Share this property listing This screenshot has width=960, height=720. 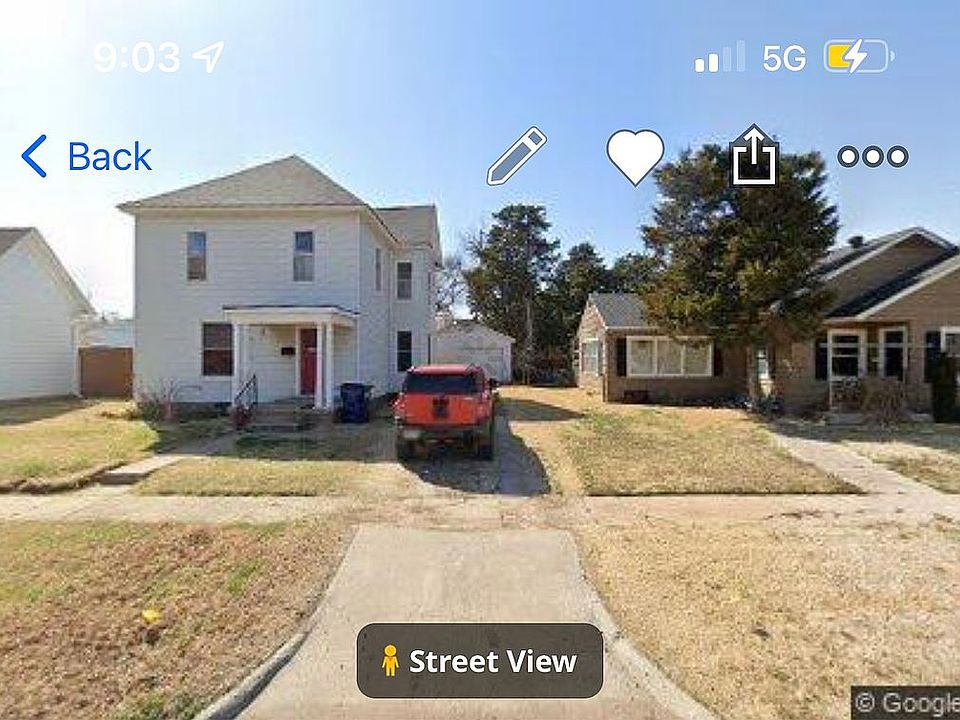click(754, 156)
